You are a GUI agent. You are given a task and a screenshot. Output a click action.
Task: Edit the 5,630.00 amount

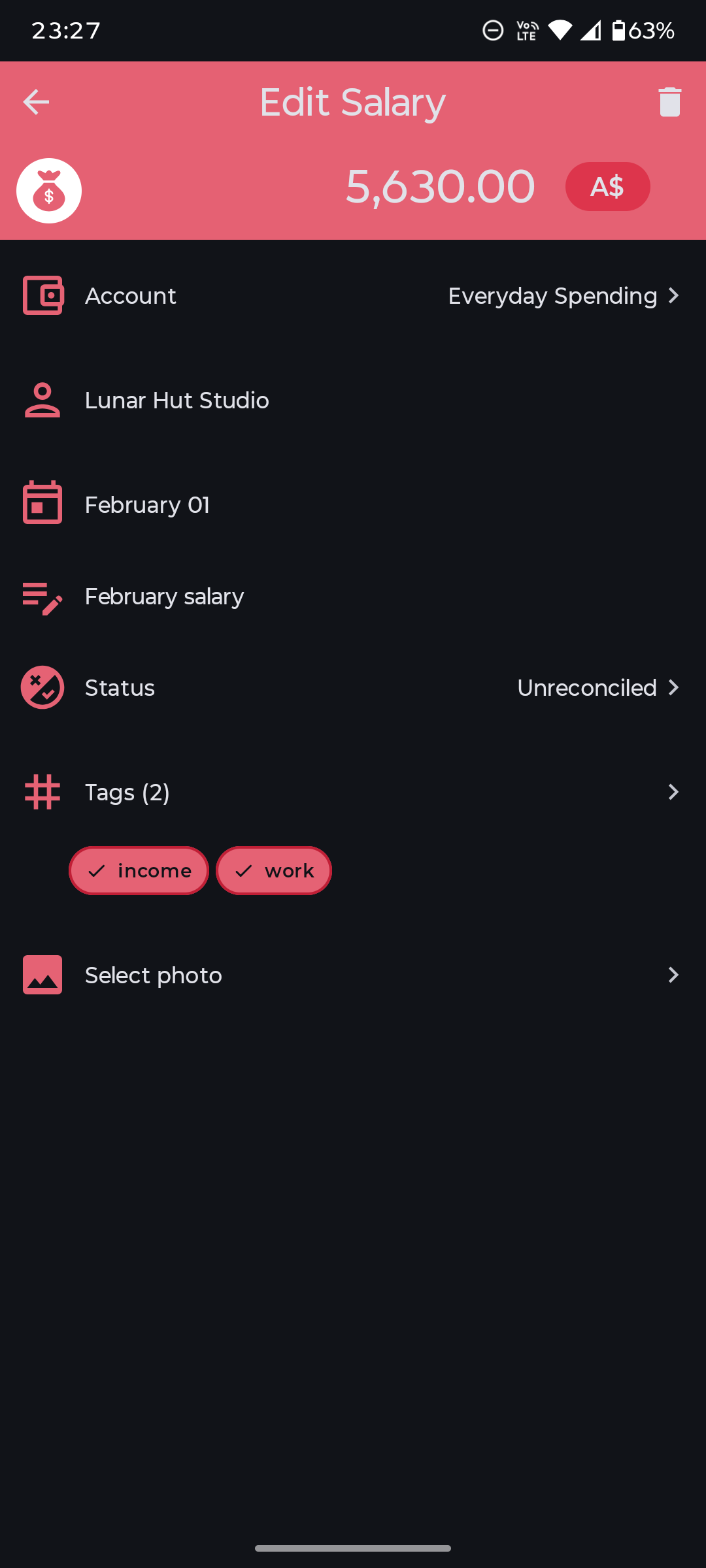pyautogui.click(x=440, y=187)
